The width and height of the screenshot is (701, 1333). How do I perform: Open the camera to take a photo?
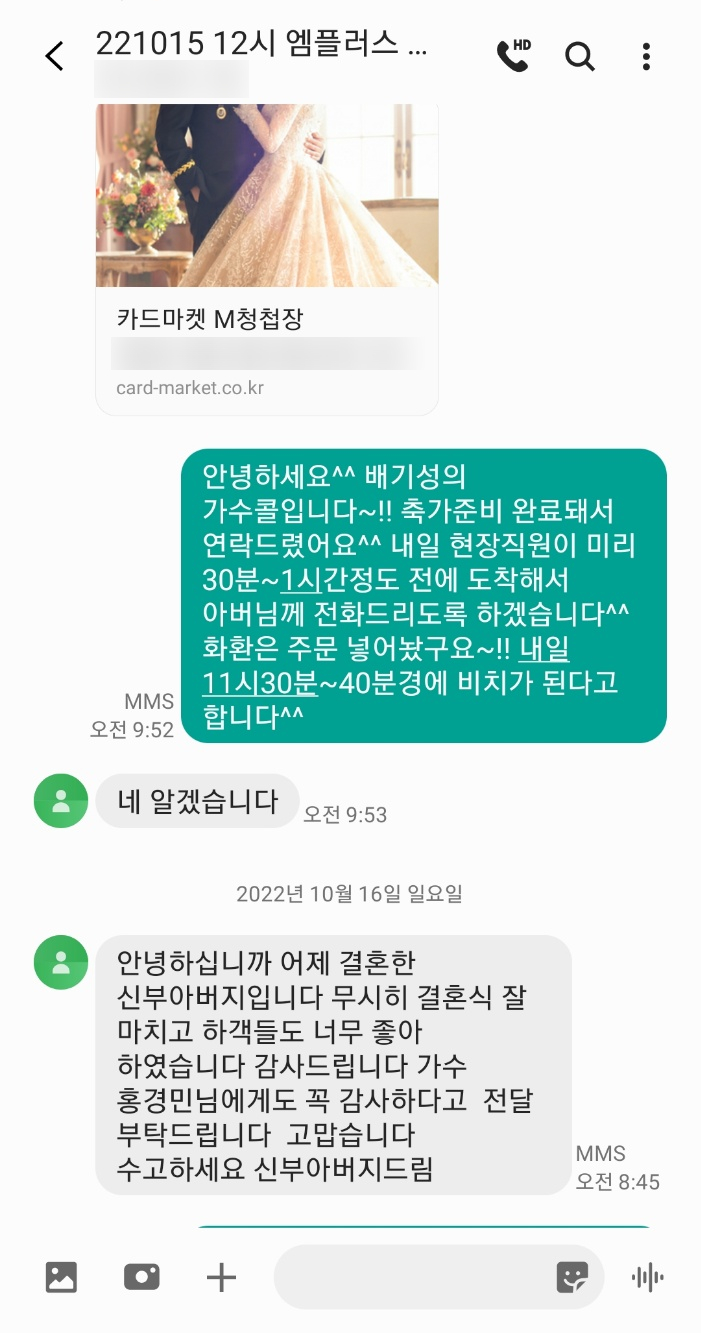coord(142,1276)
